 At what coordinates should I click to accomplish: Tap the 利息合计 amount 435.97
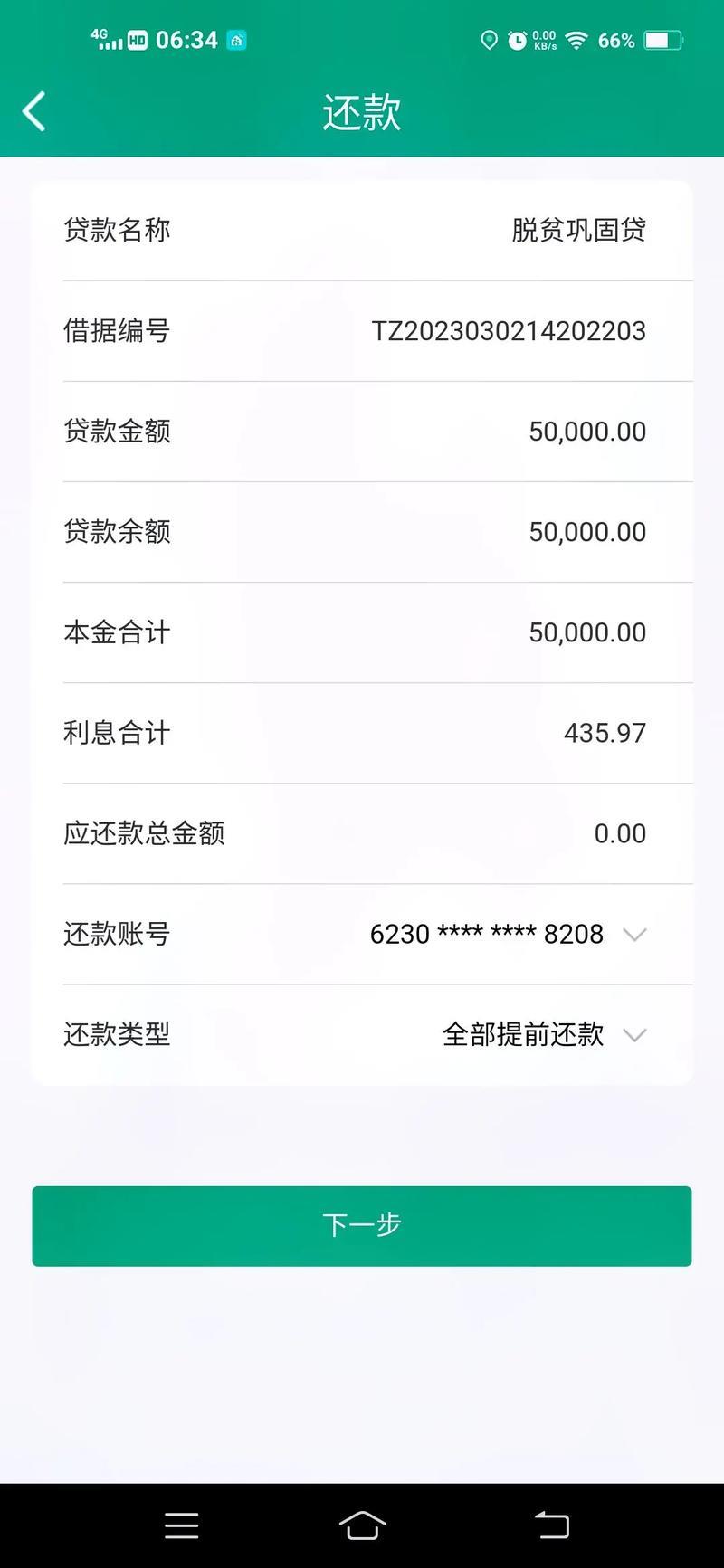tap(605, 733)
